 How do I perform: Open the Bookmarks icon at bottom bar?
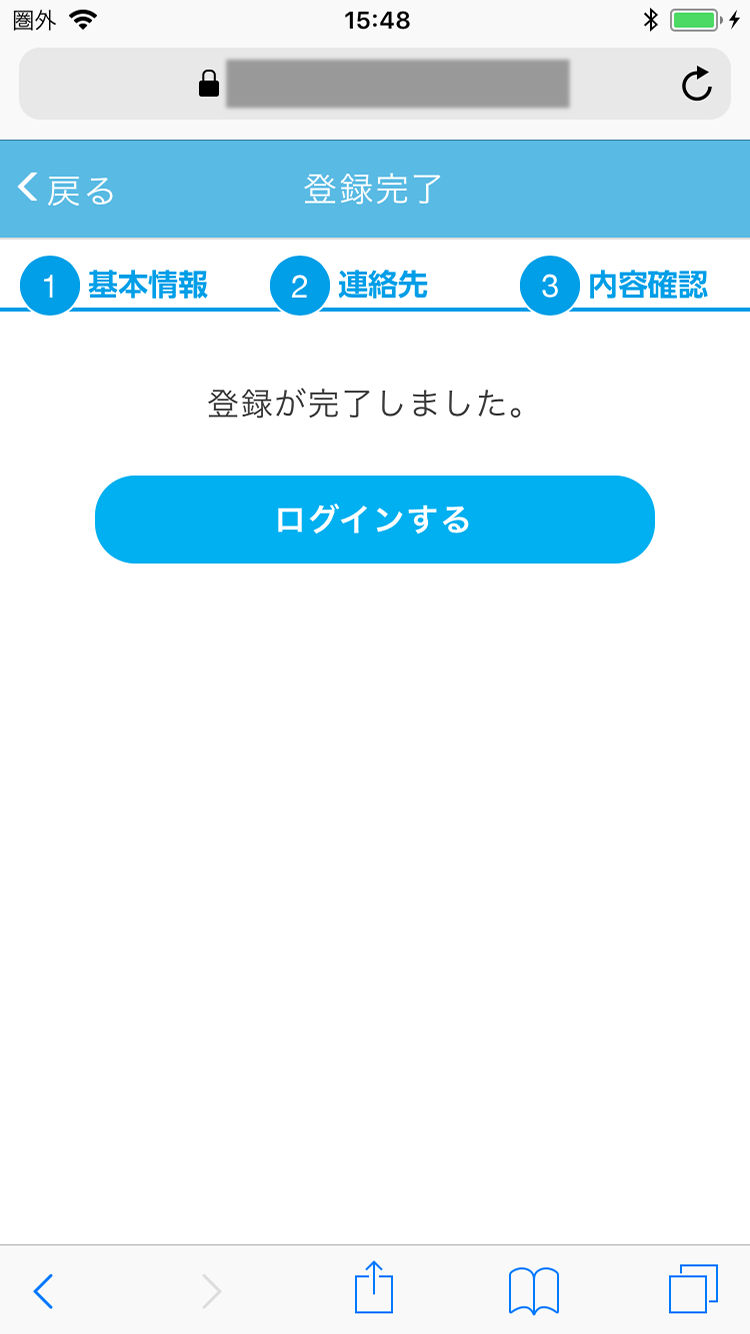pos(536,1290)
